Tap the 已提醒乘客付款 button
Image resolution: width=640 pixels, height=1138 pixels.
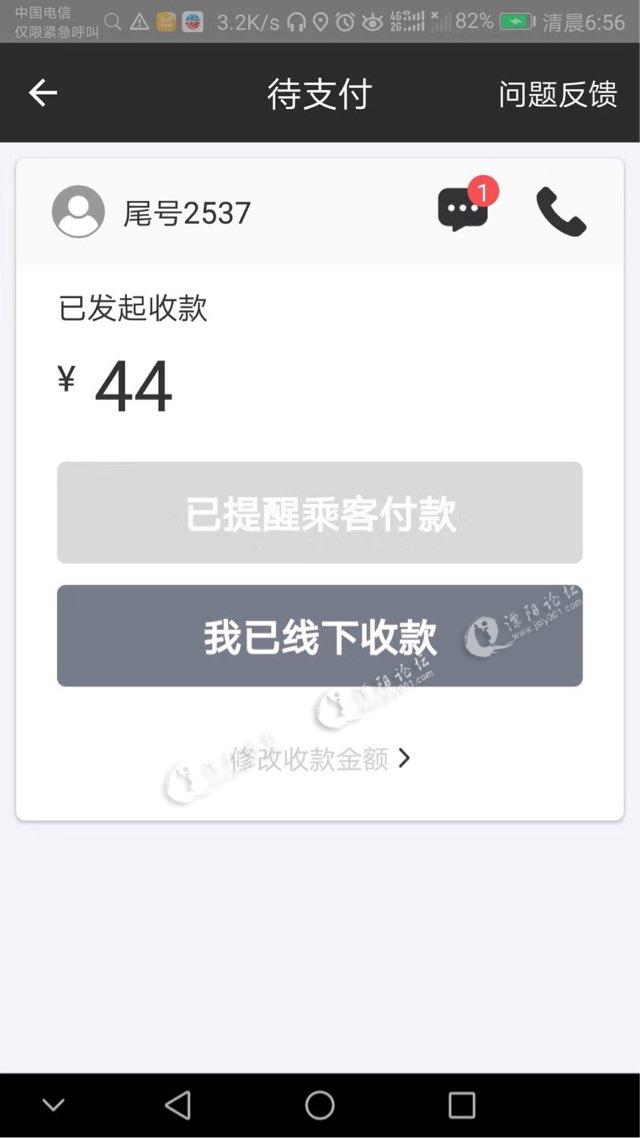pyautogui.click(x=320, y=513)
